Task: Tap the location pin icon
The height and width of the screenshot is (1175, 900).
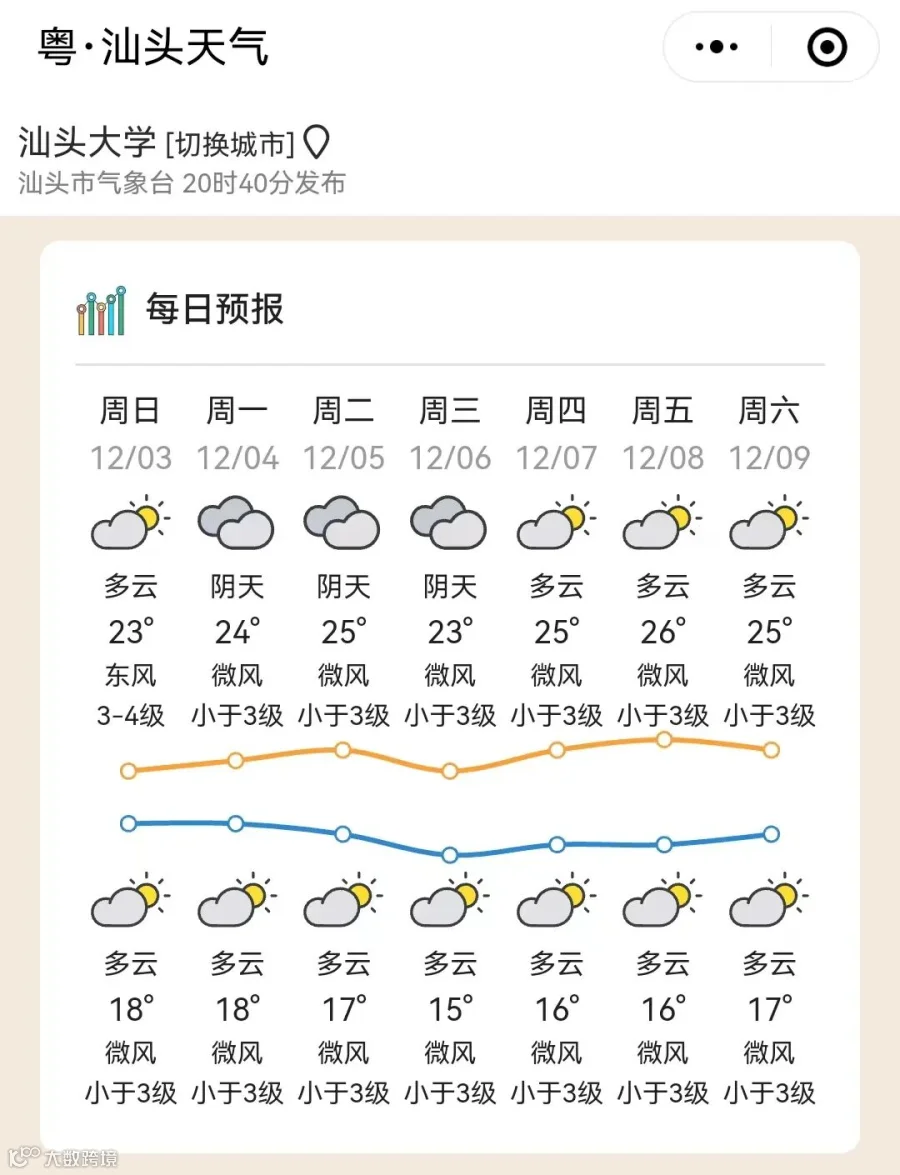Action: [x=316, y=143]
